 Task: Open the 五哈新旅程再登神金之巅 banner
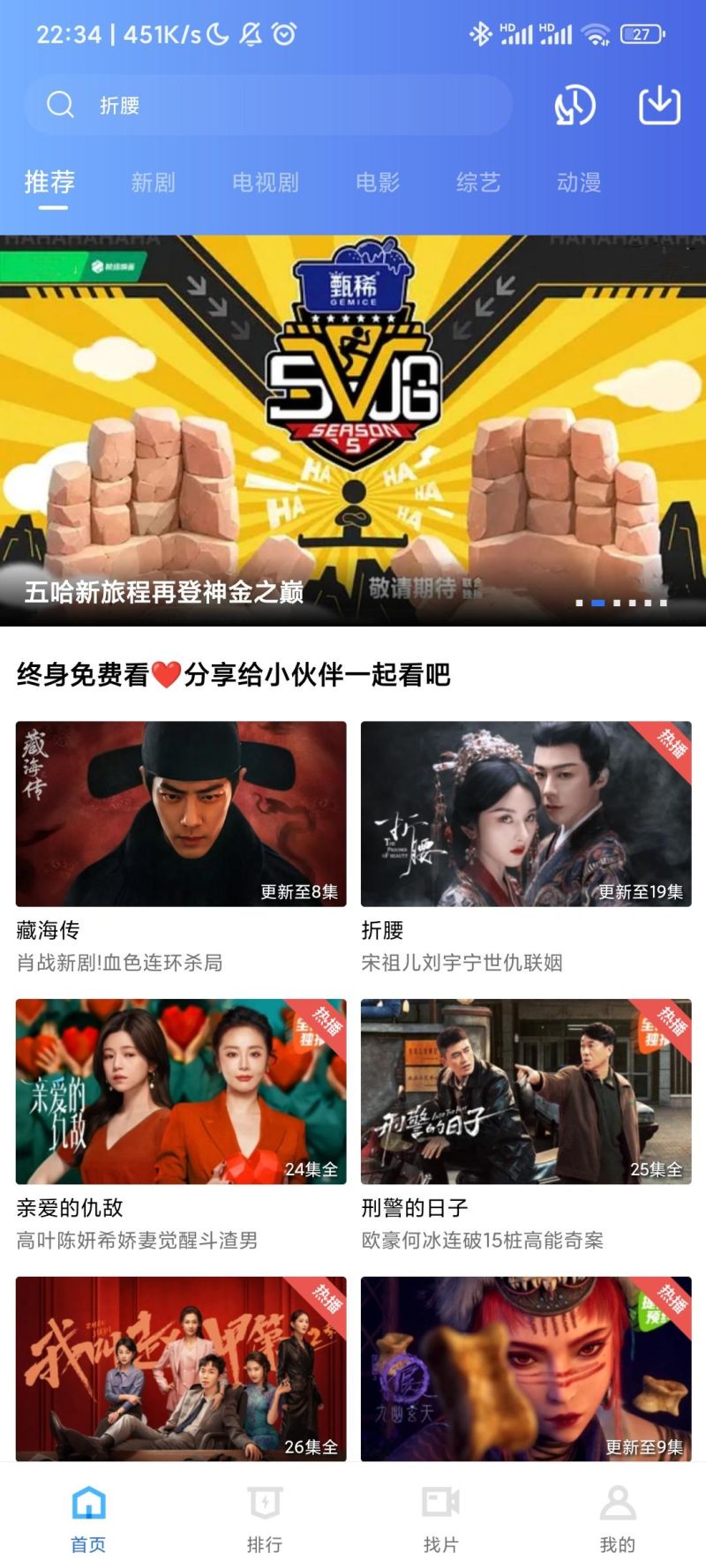coord(353,431)
